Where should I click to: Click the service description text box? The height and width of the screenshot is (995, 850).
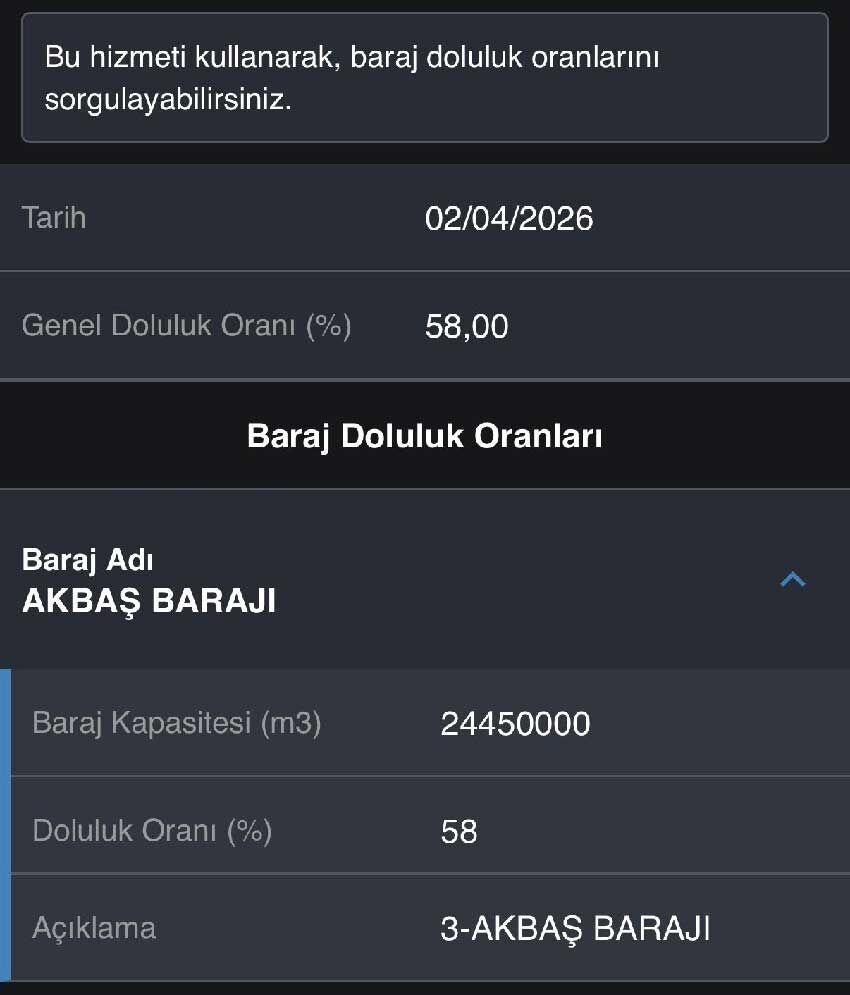point(424,77)
